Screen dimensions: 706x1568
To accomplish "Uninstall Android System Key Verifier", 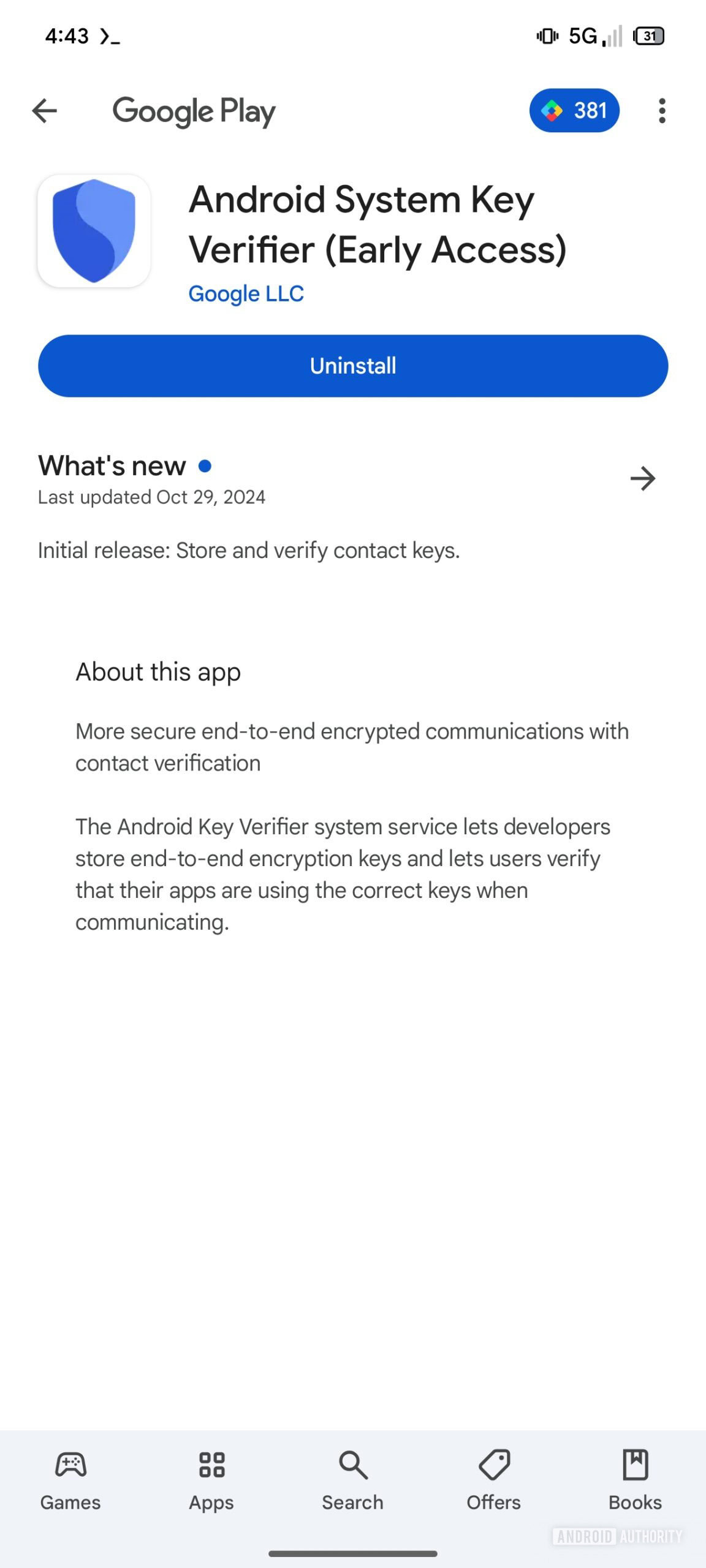I will tap(353, 366).
